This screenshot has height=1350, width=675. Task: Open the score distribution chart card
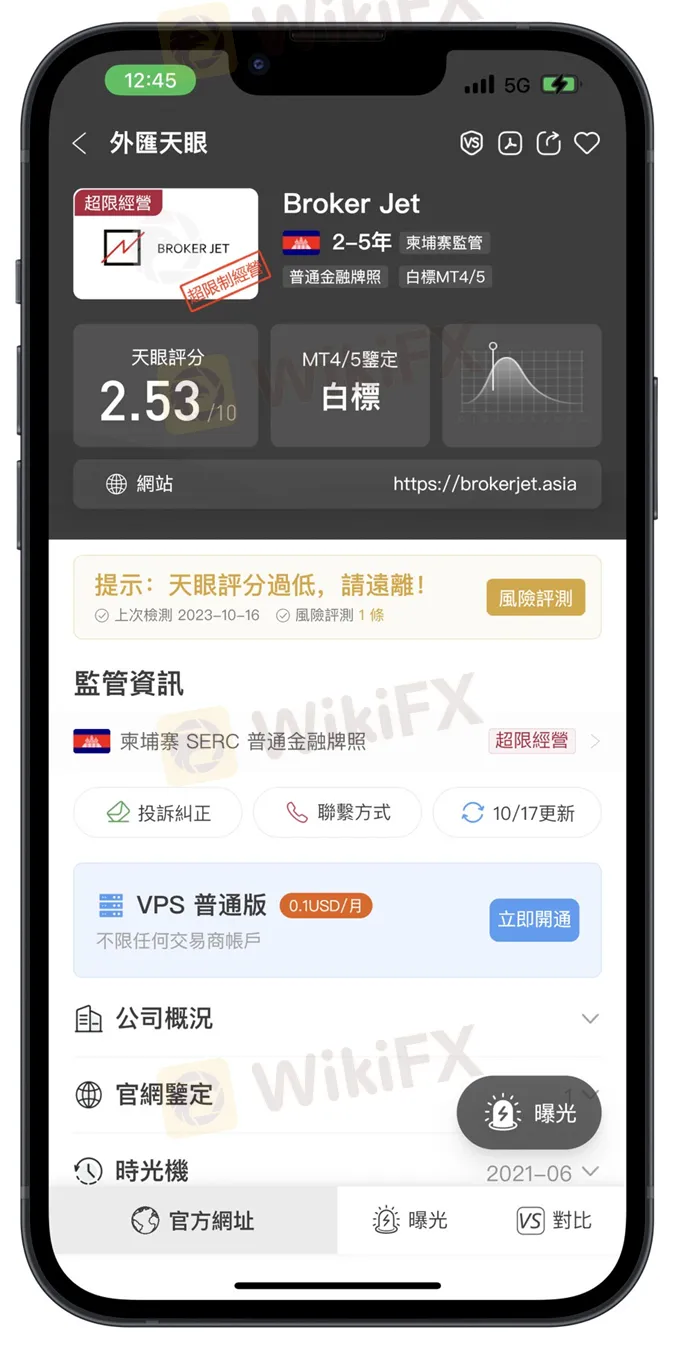pyautogui.click(x=521, y=385)
